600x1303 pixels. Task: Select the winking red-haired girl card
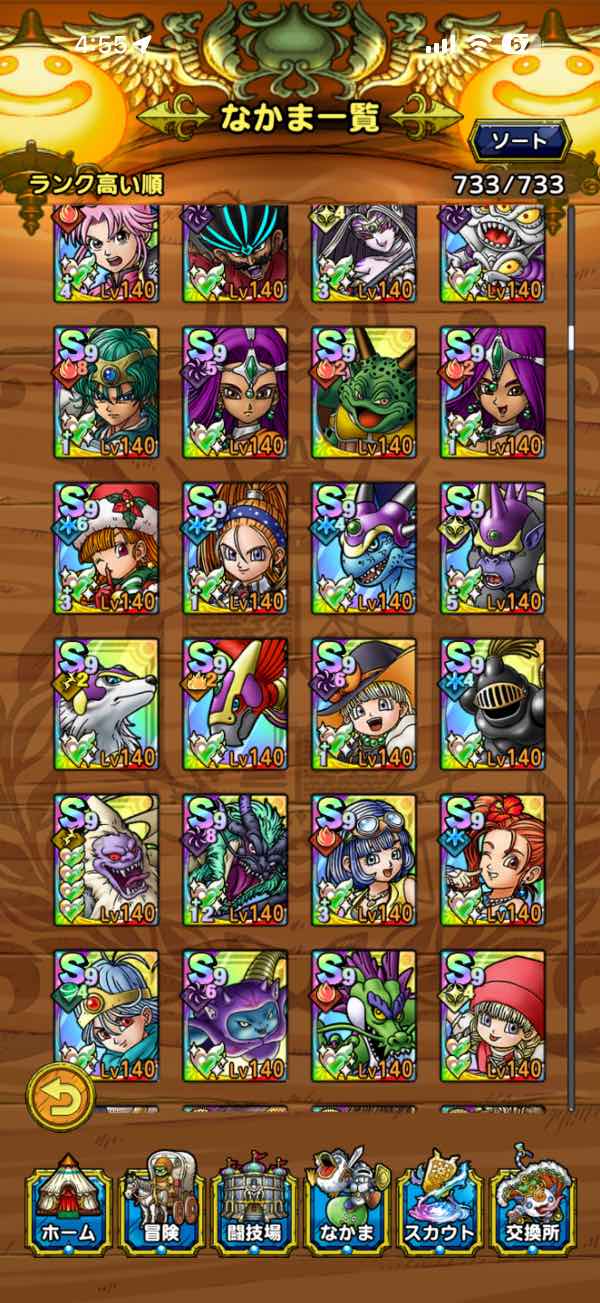493,860
